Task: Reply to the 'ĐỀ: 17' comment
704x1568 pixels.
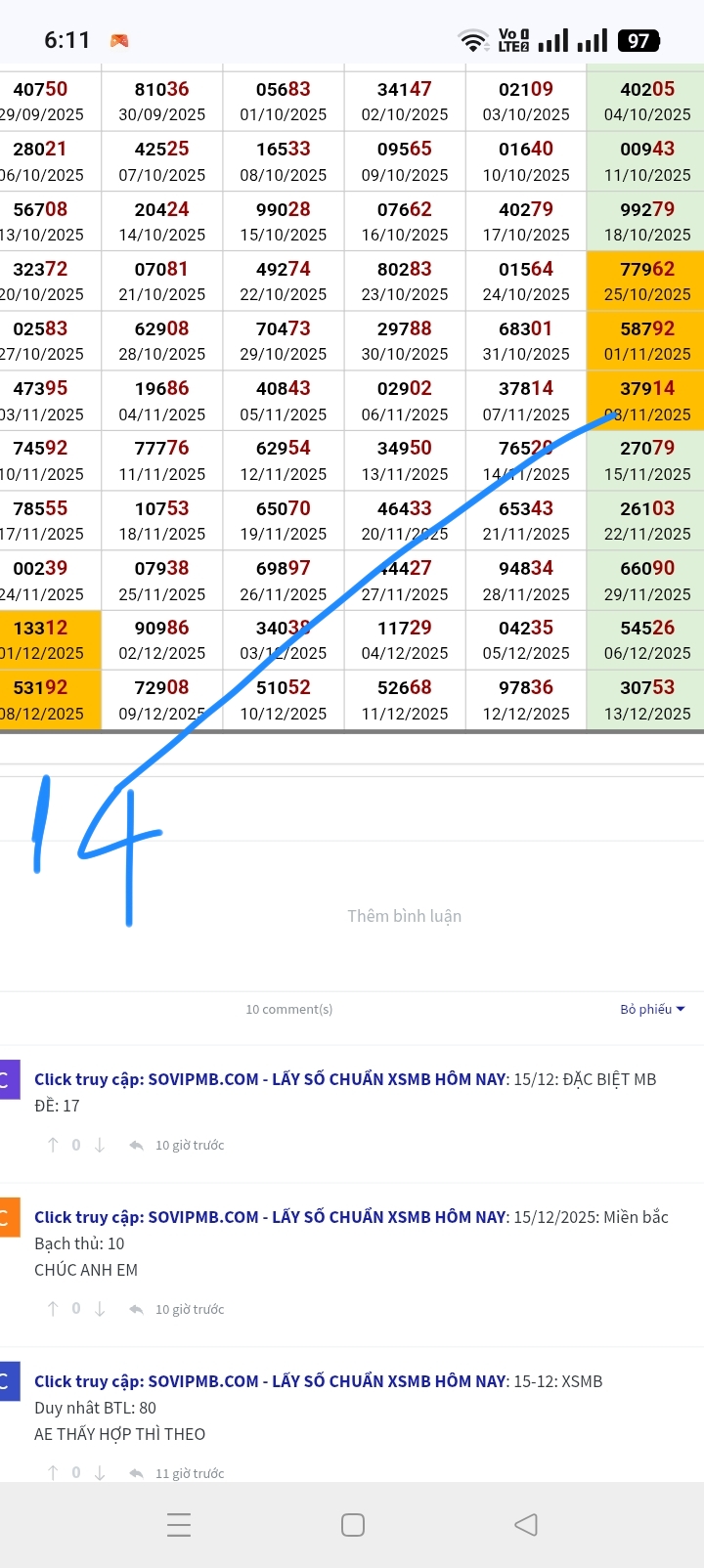Action: 137,1145
